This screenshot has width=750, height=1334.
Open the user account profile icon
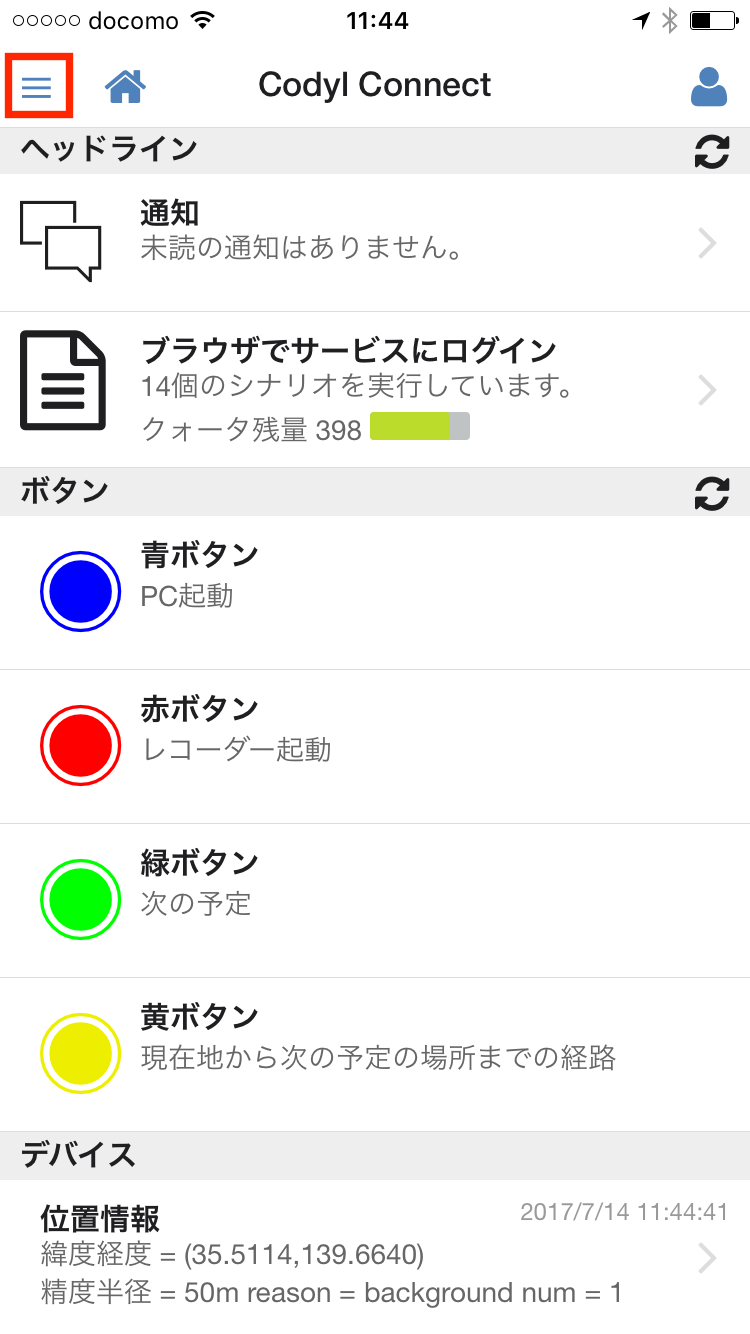[x=709, y=87]
